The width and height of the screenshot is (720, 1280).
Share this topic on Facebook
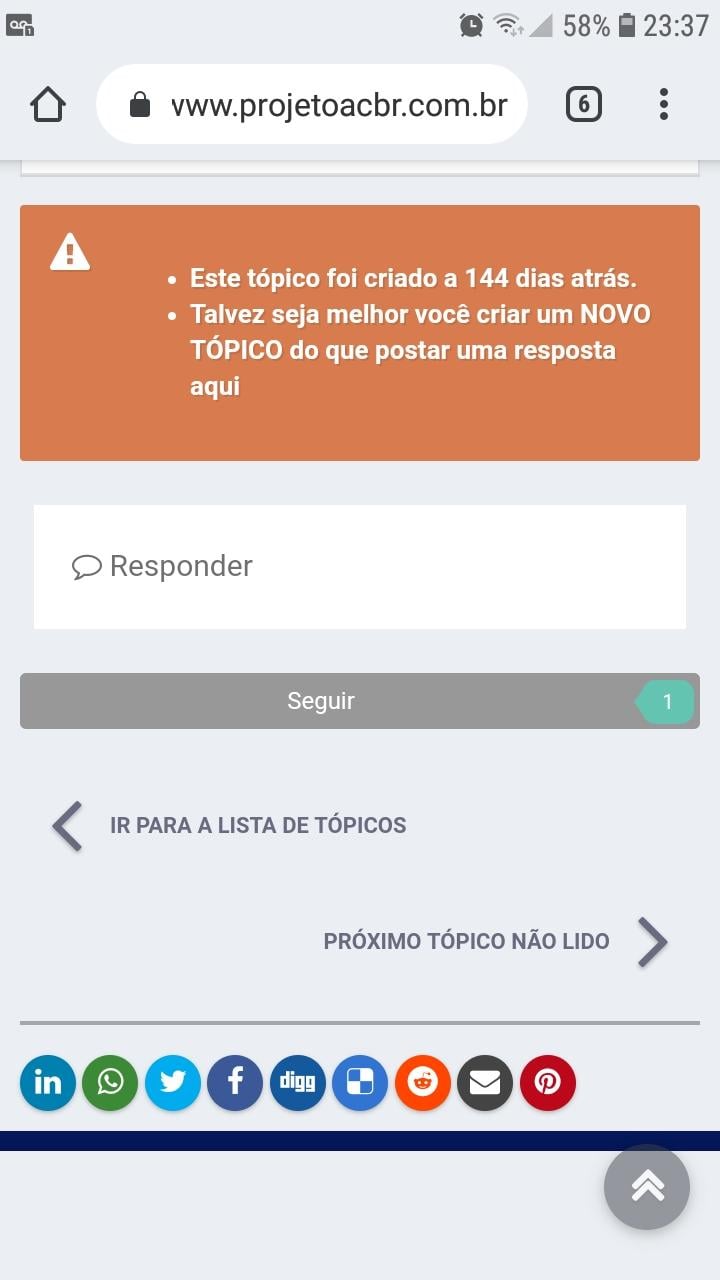[235, 1083]
